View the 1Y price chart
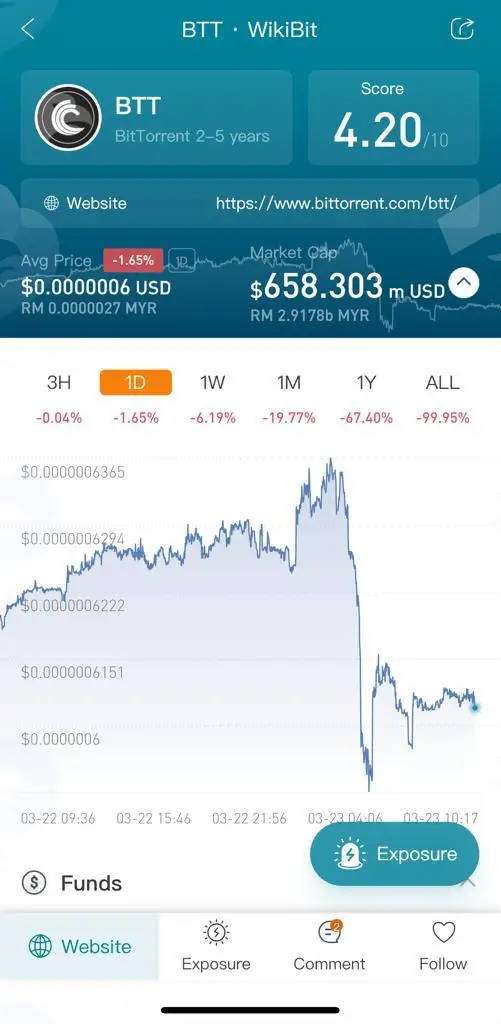 pyautogui.click(x=366, y=383)
